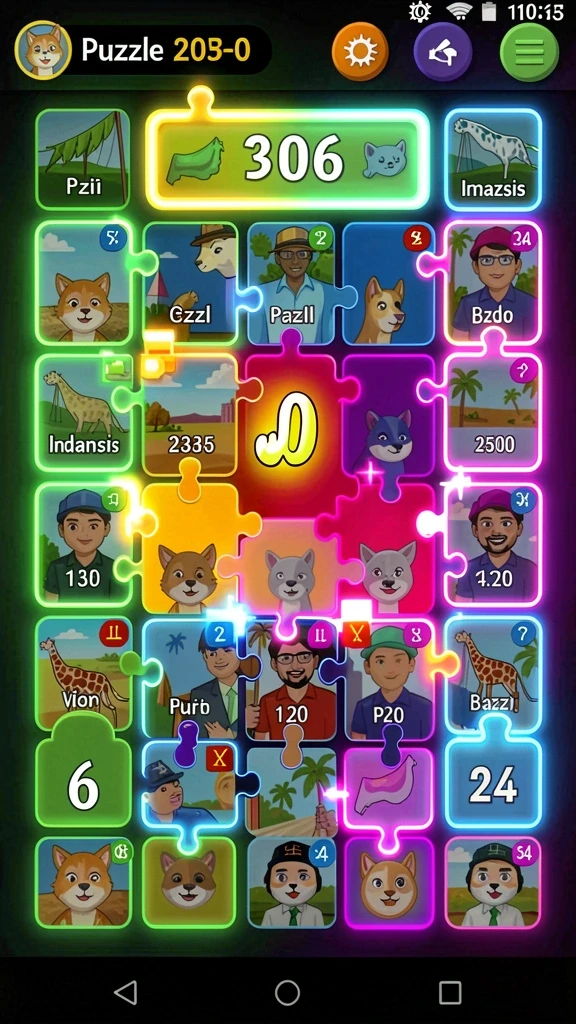The image size is (576, 1024).
Task: Tap the purple share button
Action: pos(442,51)
